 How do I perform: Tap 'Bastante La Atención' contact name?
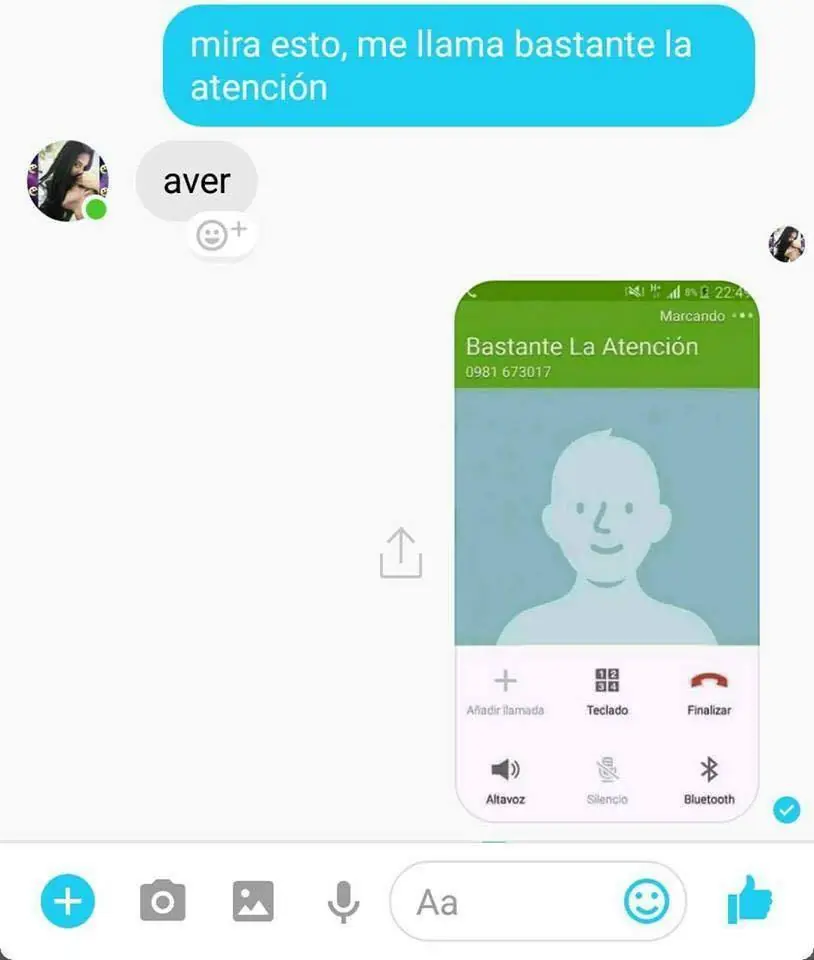coord(581,347)
